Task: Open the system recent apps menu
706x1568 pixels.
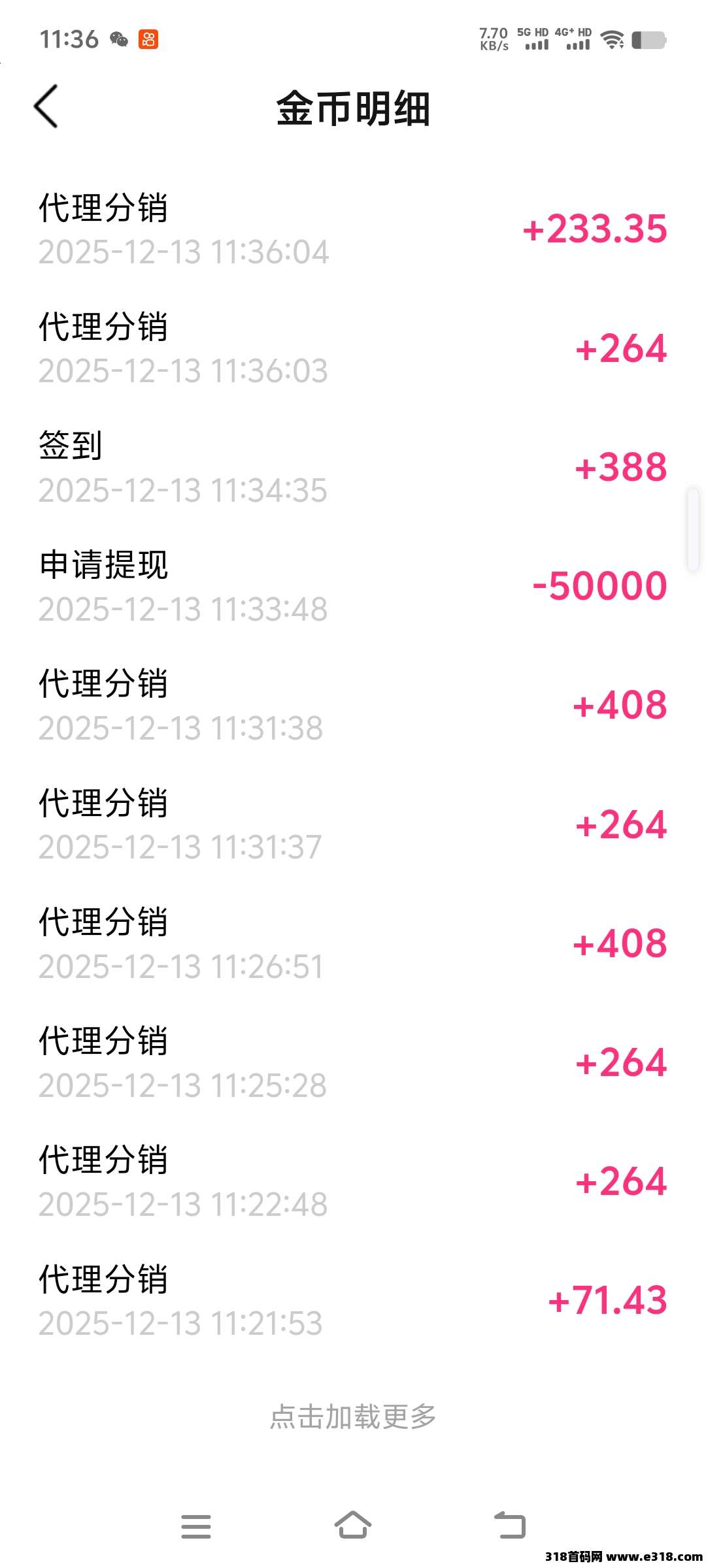Action: tap(196, 1526)
